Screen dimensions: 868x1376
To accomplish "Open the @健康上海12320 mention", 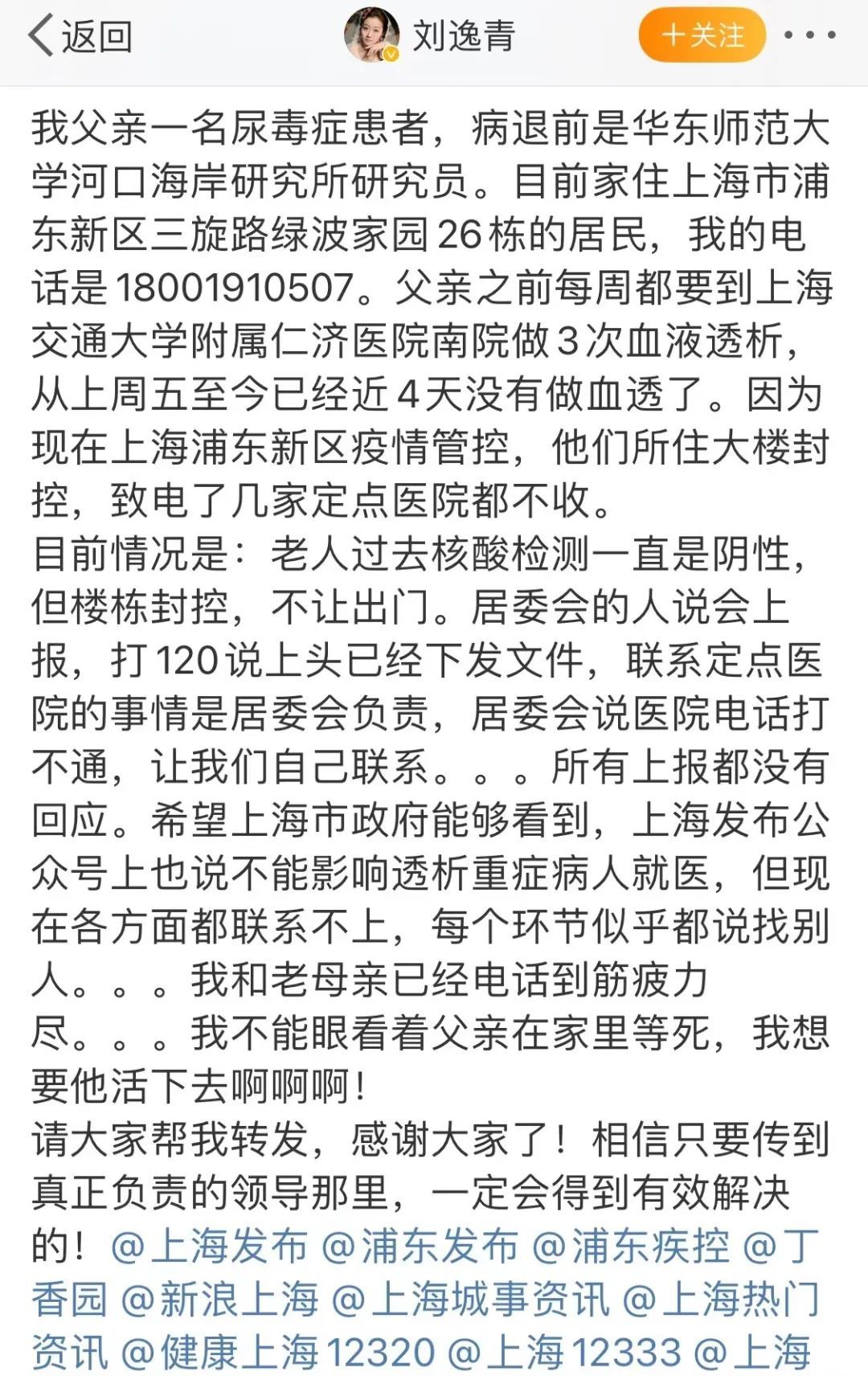I will point(277,1352).
